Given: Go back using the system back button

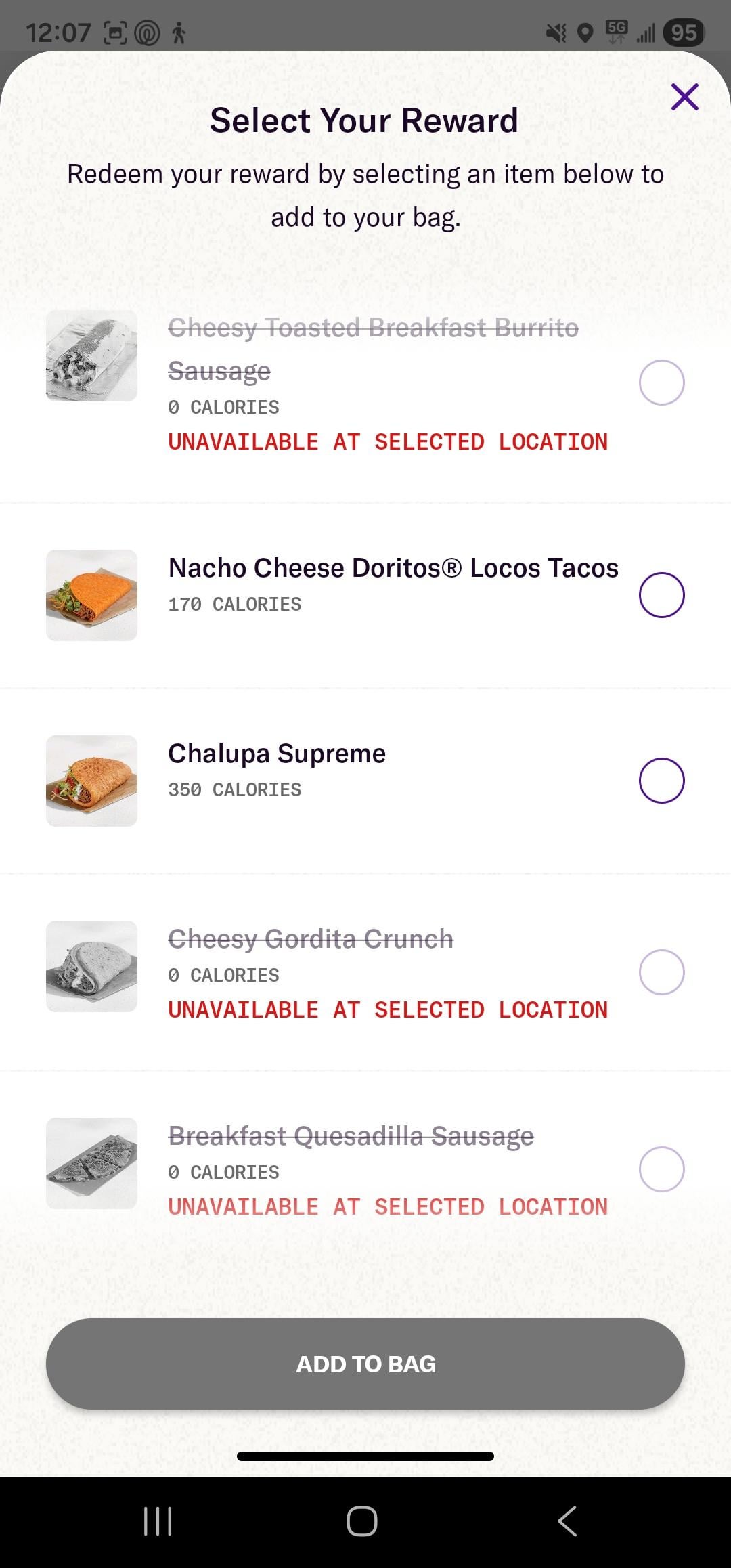Looking at the screenshot, I should pyautogui.click(x=567, y=1521).
